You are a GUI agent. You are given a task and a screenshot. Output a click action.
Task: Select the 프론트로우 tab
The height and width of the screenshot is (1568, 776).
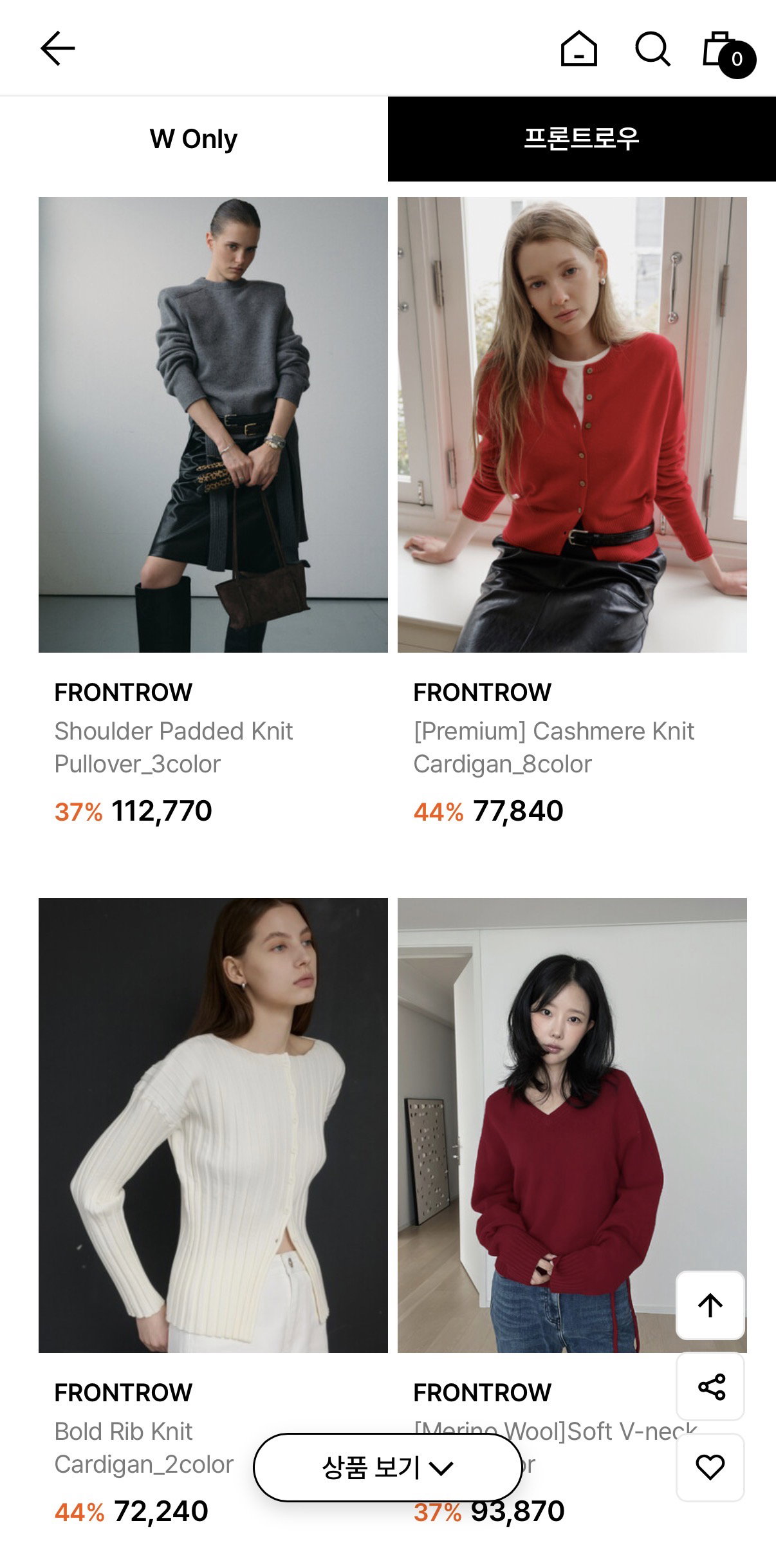pyautogui.click(x=582, y=139)
